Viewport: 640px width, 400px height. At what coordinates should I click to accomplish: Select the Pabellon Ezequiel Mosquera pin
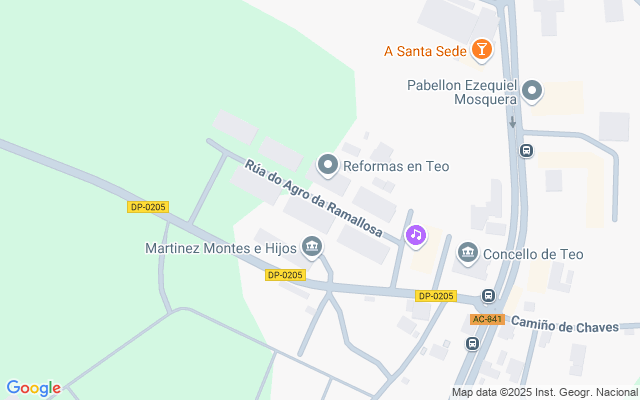point(533,92)
